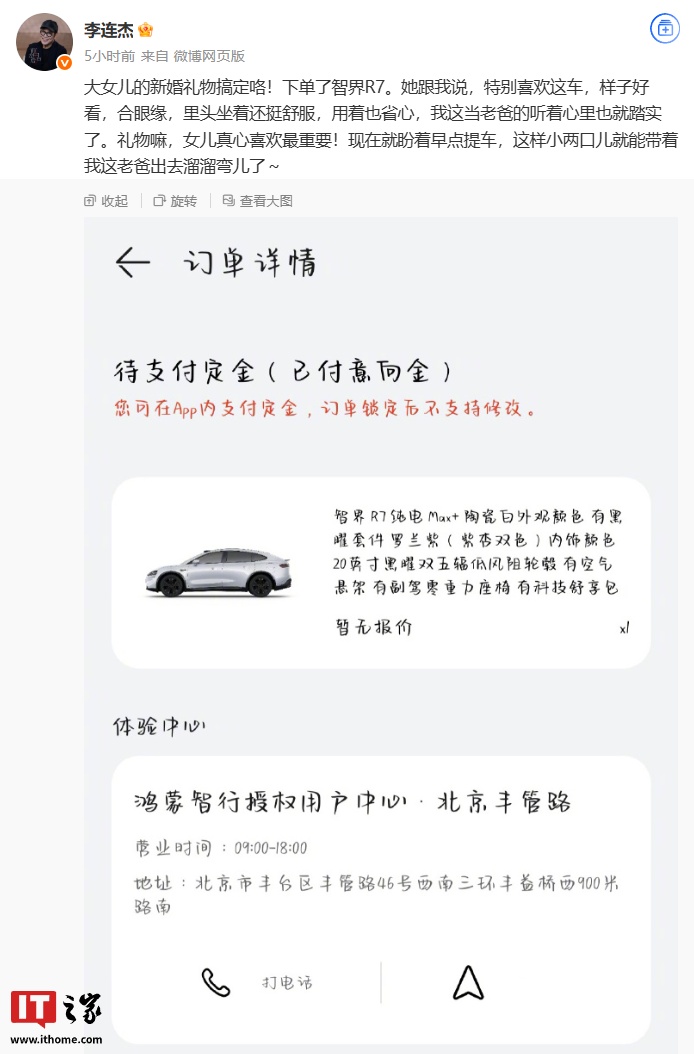694x1054 pixels.
Task: Open 李连杰's profile avatar
Action: [x=44, y=42]
